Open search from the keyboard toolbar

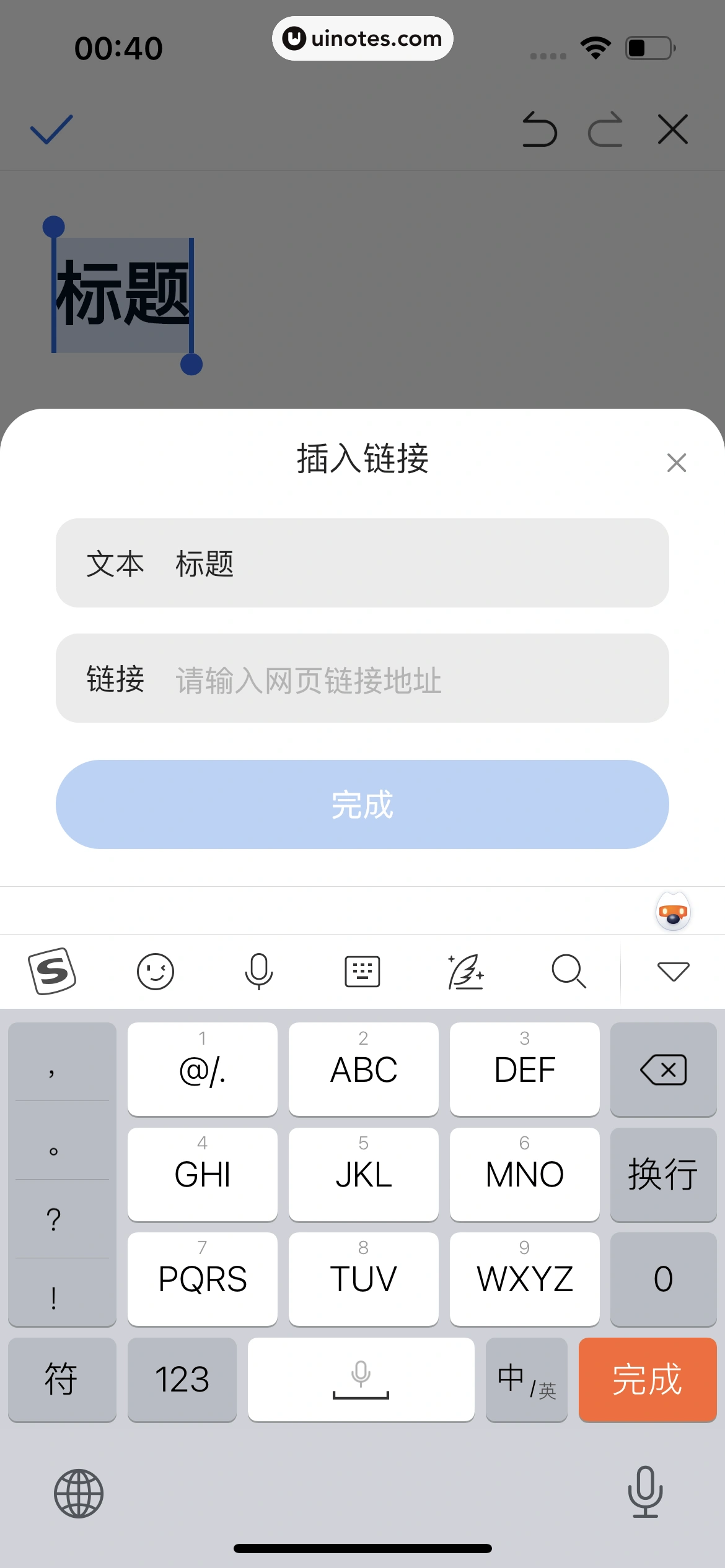pos(569,971)
